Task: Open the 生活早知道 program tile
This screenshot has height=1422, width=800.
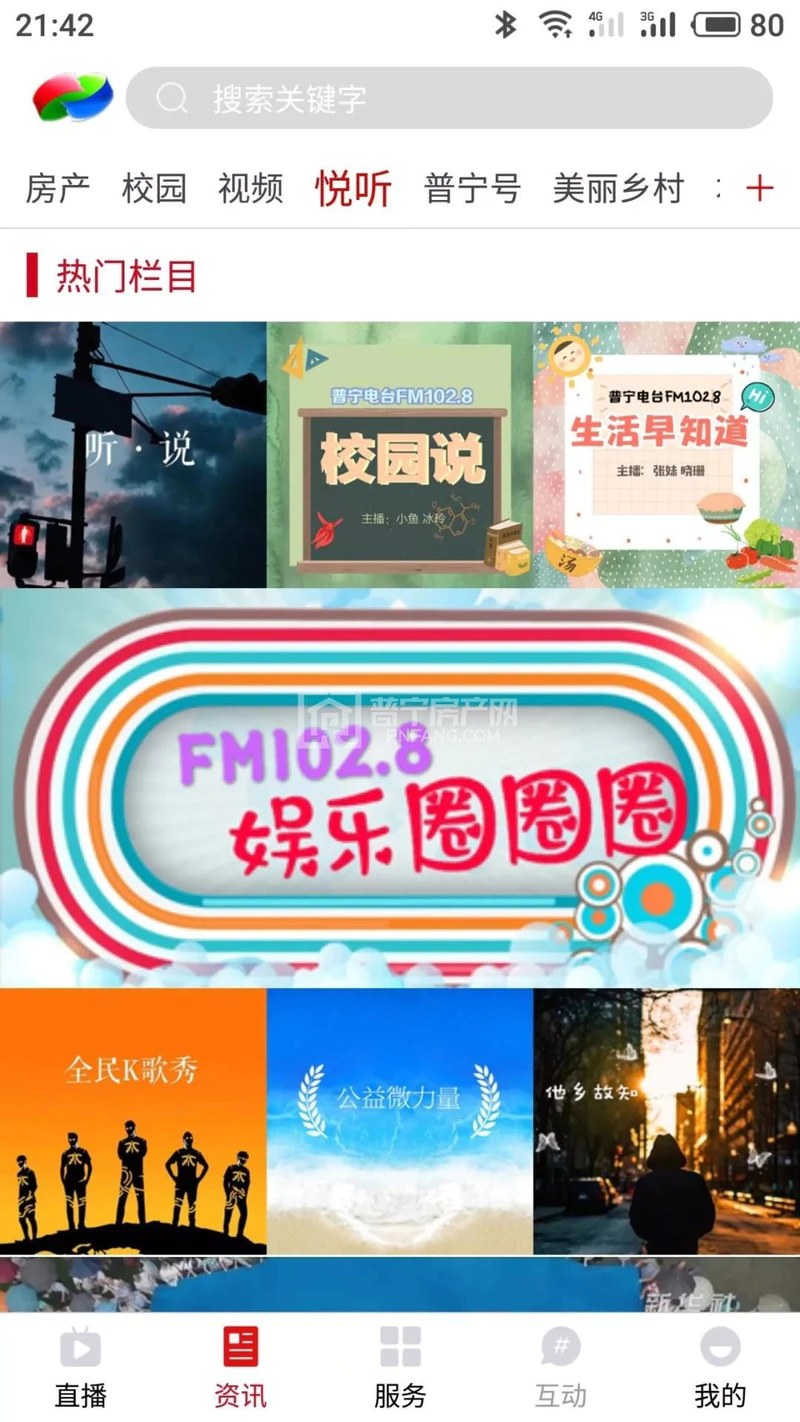Action: (666, 454)
